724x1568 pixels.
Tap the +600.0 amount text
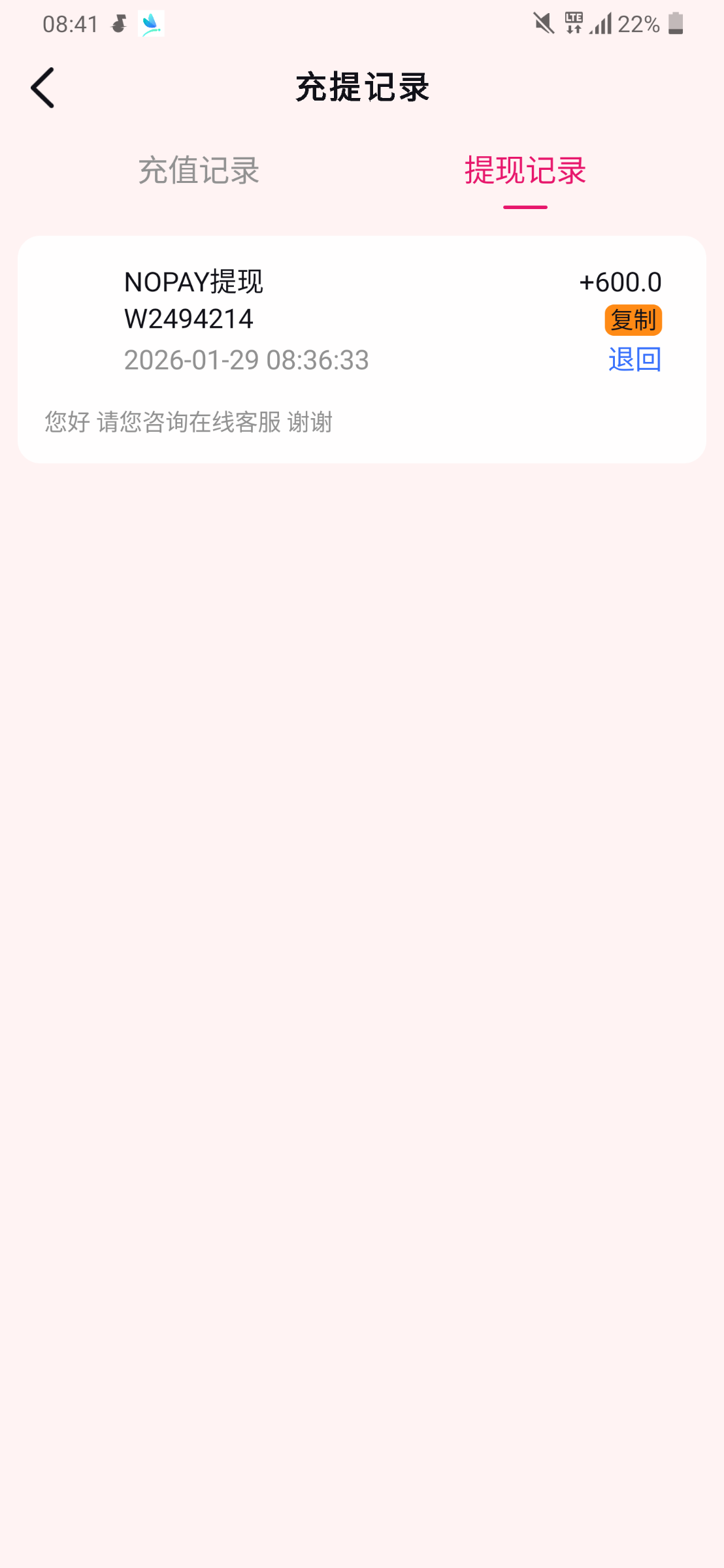(x=619, y=282)
